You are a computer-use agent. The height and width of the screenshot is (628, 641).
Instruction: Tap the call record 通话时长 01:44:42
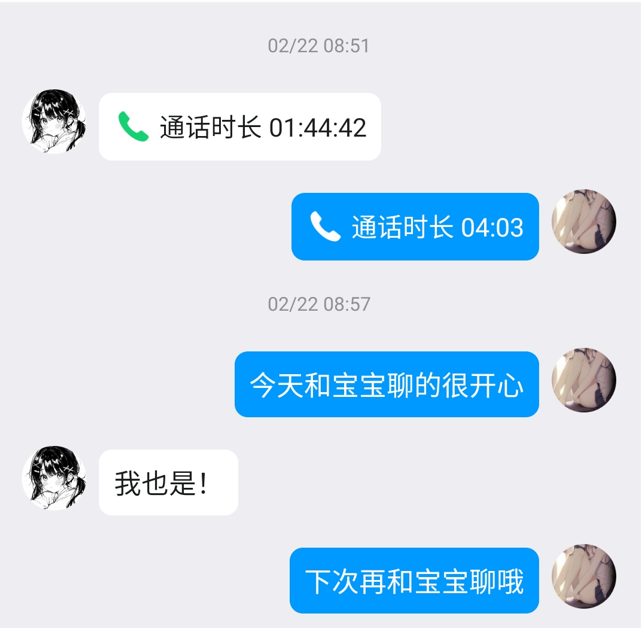[240, 127]
